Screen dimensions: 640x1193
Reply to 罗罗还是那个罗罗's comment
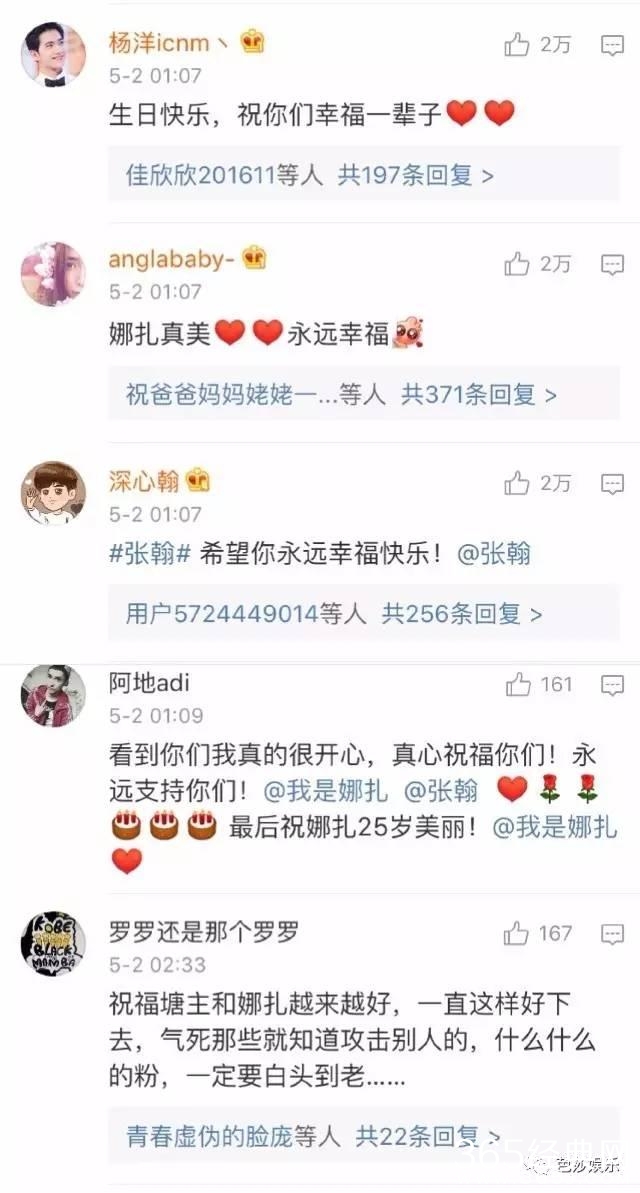(612, 934)
